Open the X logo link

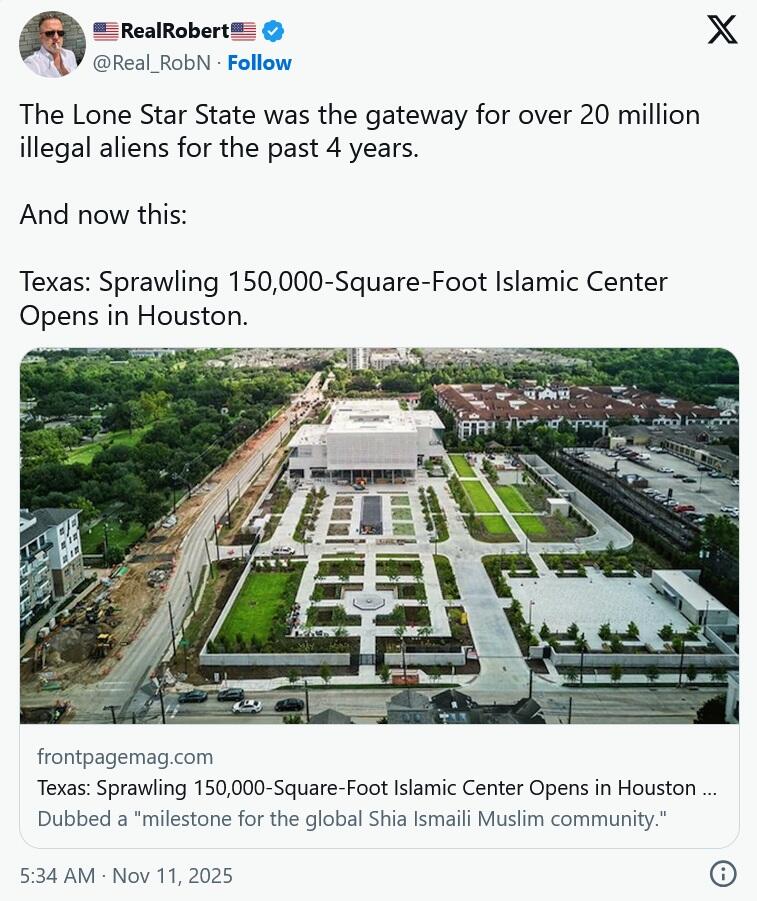pos(722,31)
